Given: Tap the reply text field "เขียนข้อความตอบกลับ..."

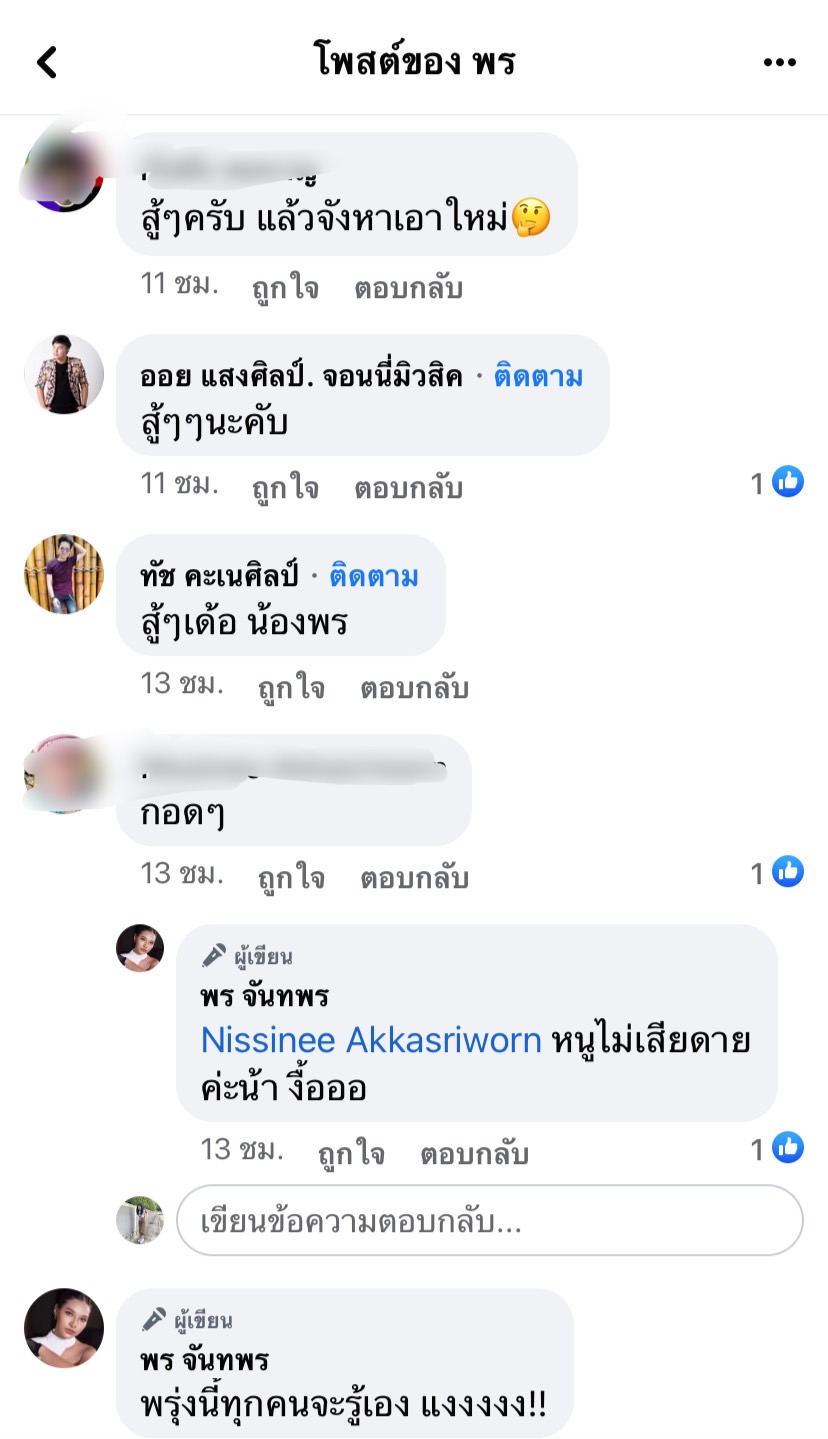Looking at the screenshot, I should tap(490, 1221).
